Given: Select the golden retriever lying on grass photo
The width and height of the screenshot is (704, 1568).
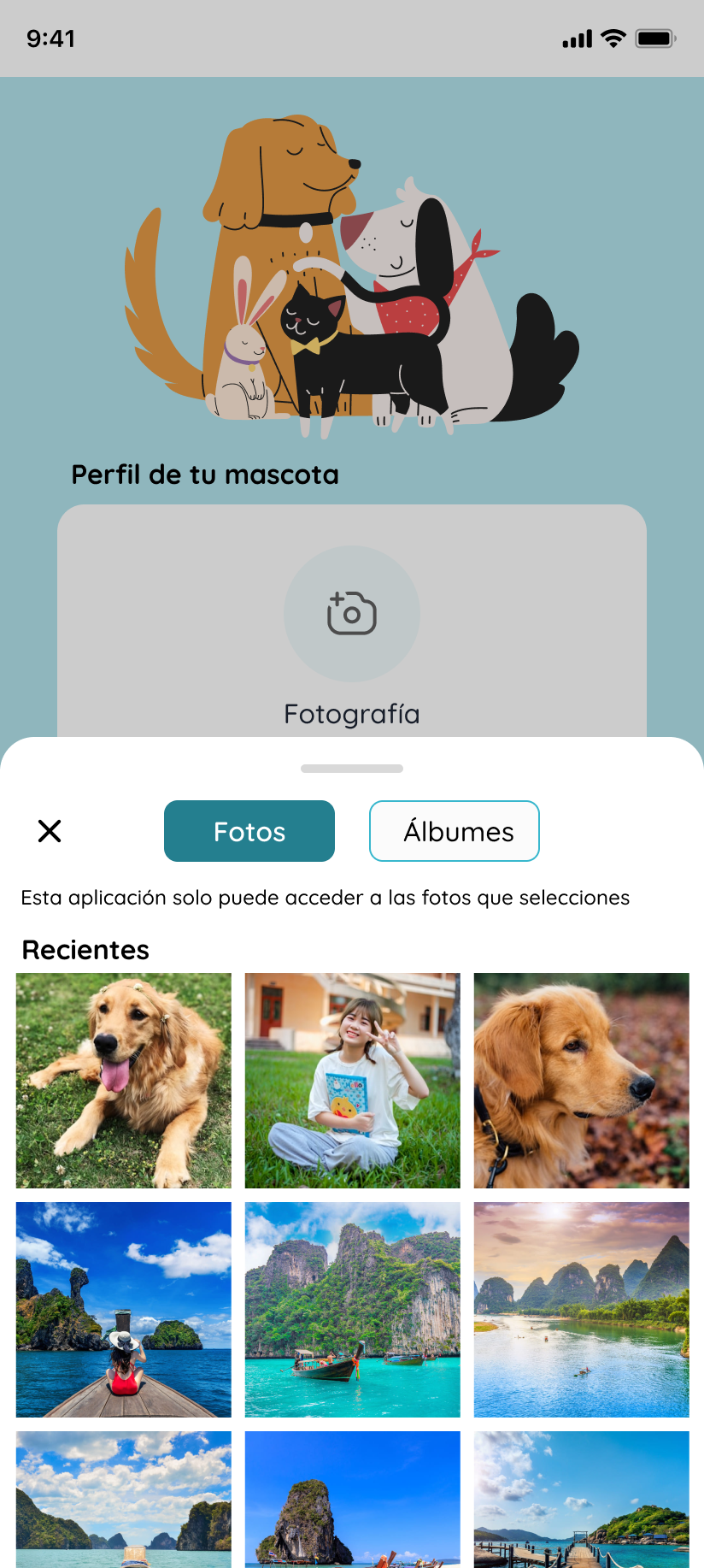Looking at the screenshot, I should click(x=124, y=1080).
